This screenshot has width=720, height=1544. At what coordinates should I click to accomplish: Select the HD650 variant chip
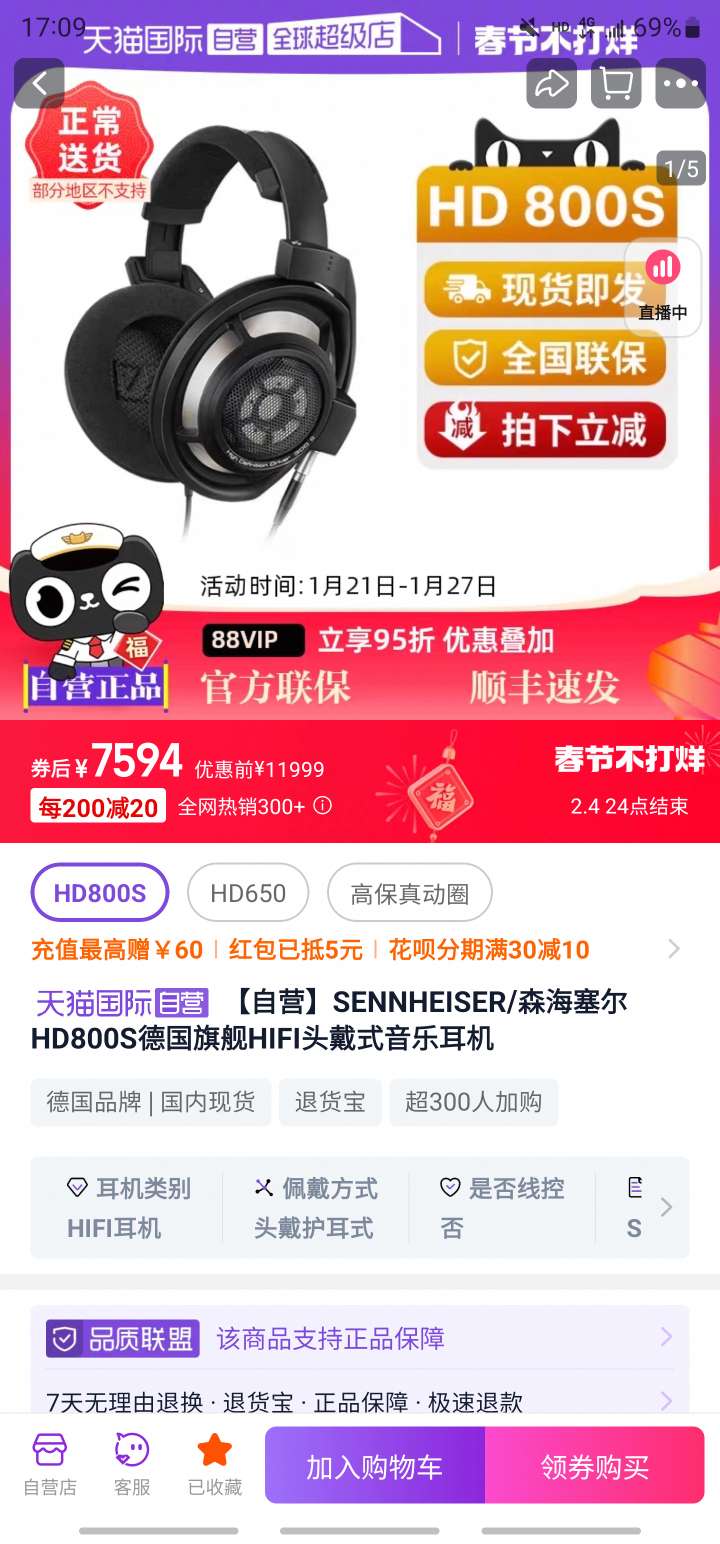[x=248, y=893]
